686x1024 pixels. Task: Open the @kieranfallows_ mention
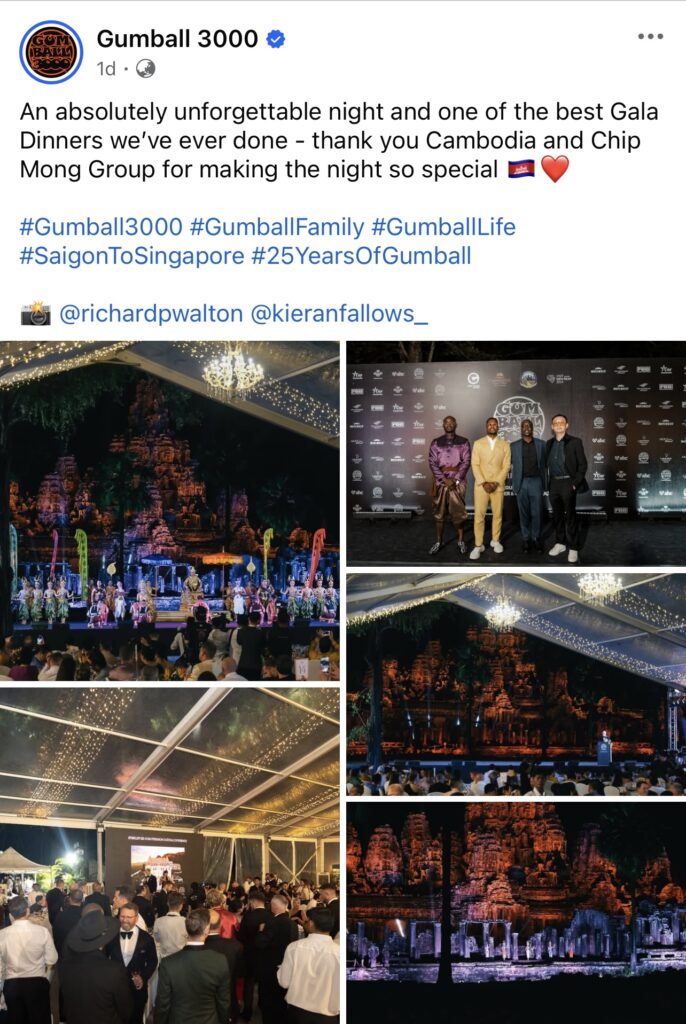coord(339,314)
